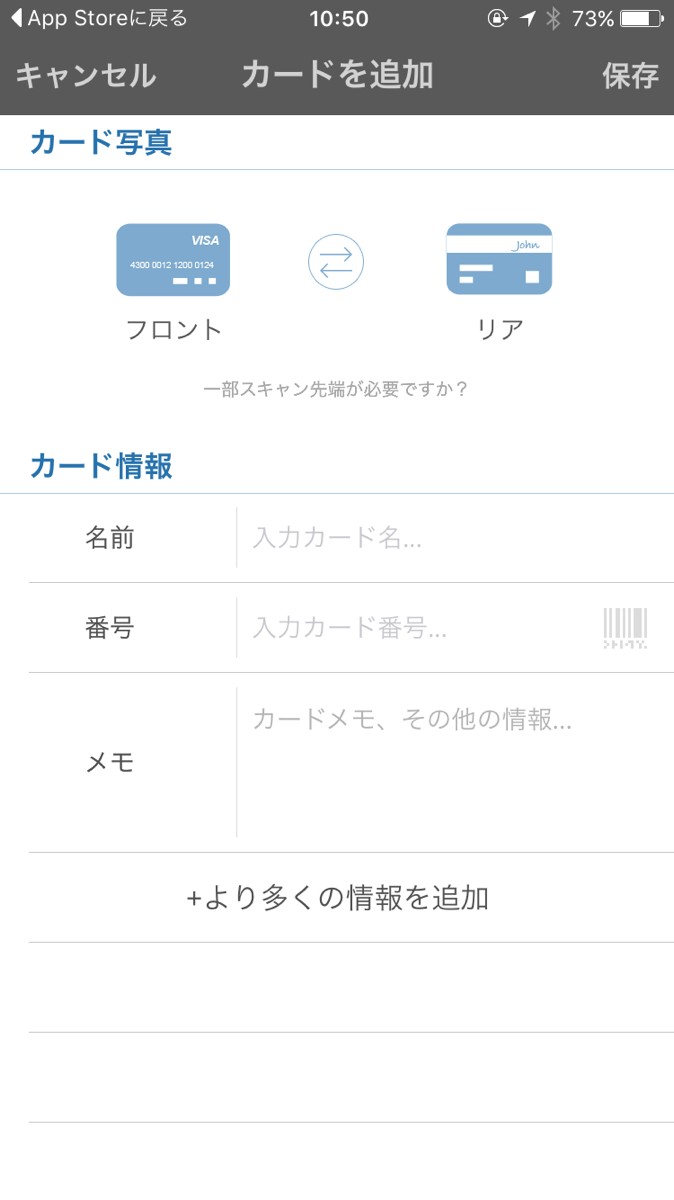Screen dimensions: 674x1200
Task: Save the card with 保存
Action: pyautogui.click(x=630, y=76)
